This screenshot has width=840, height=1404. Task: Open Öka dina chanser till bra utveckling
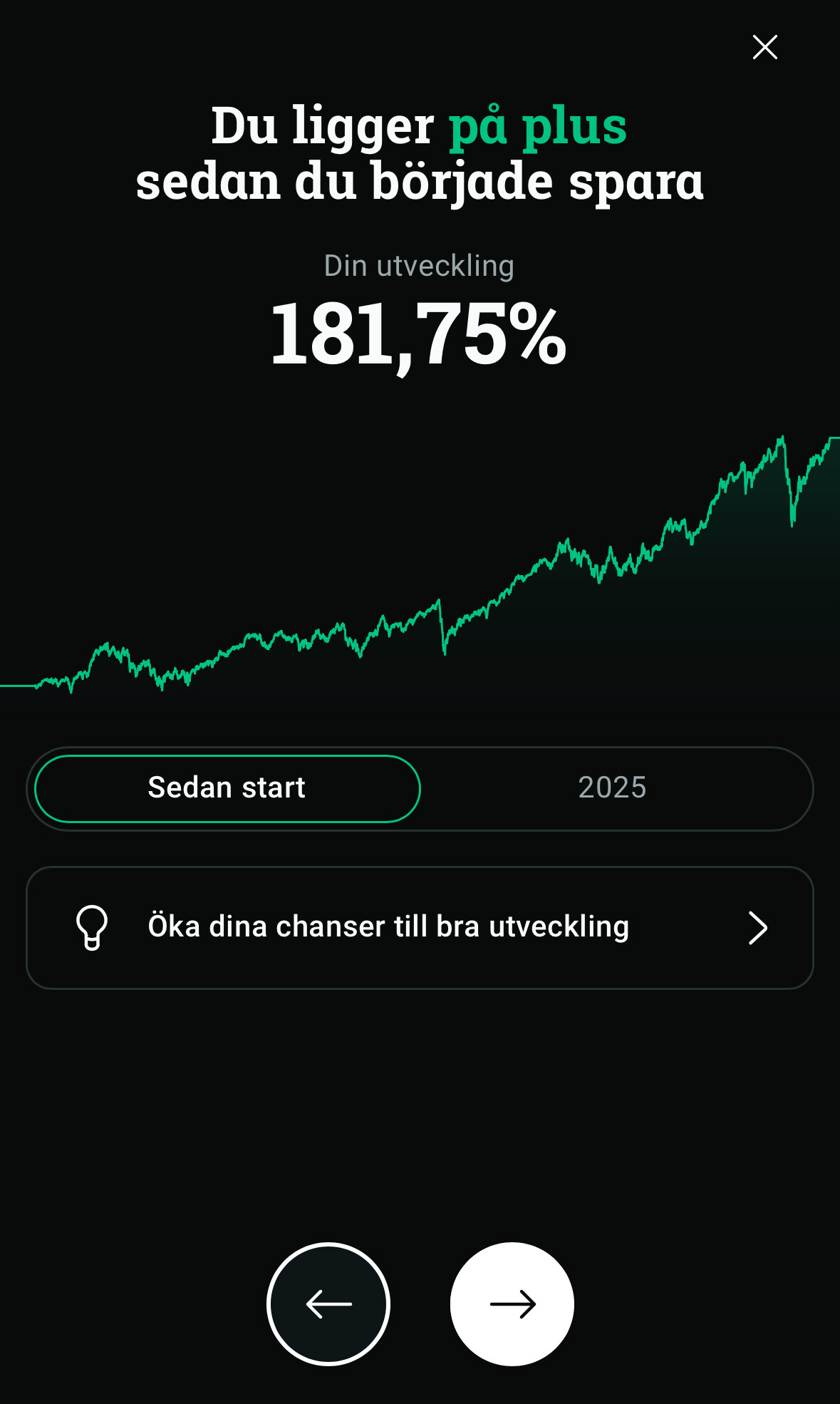(420, 927)
